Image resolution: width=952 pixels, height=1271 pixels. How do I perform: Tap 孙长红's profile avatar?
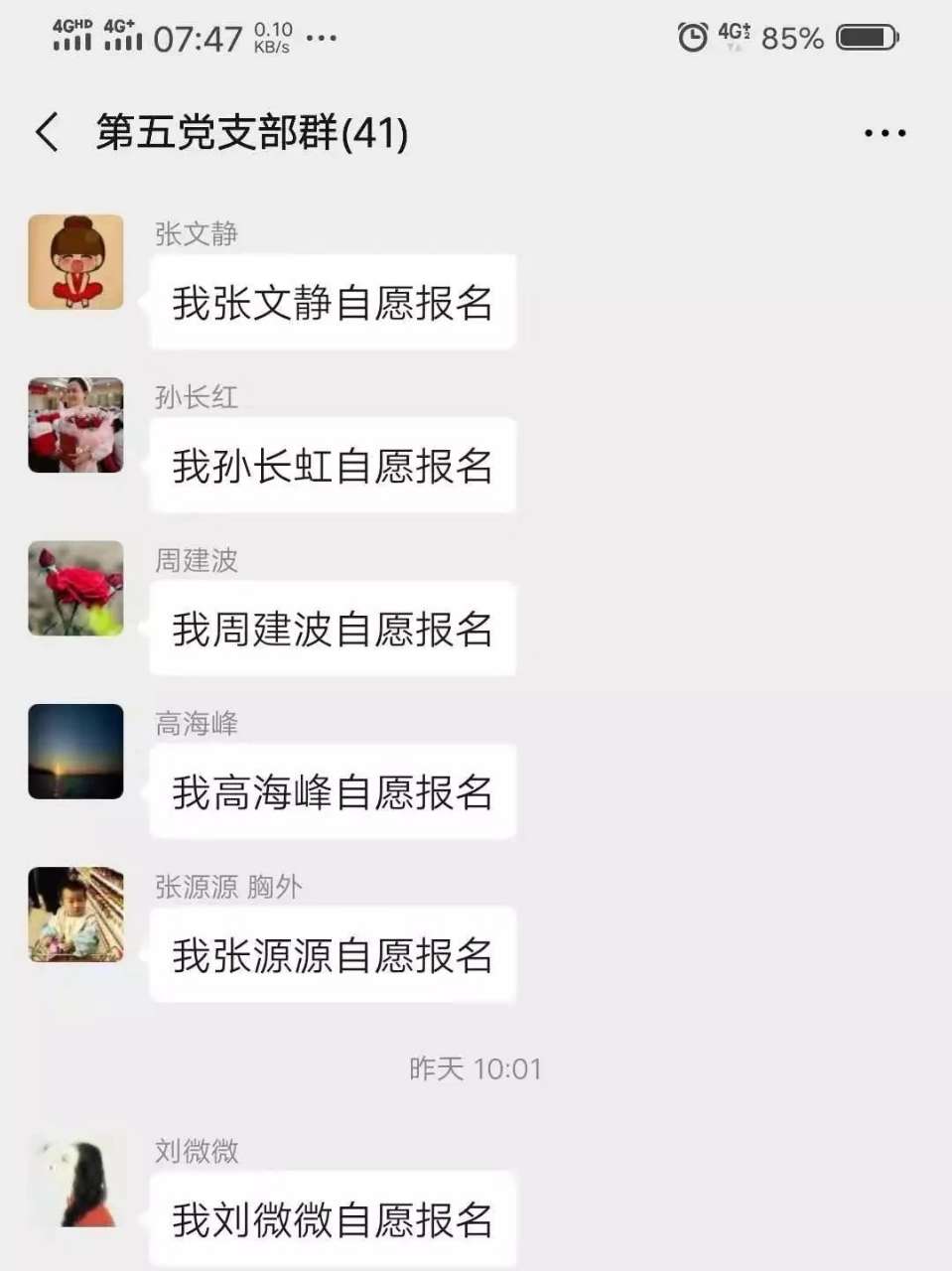pos(76,425)
